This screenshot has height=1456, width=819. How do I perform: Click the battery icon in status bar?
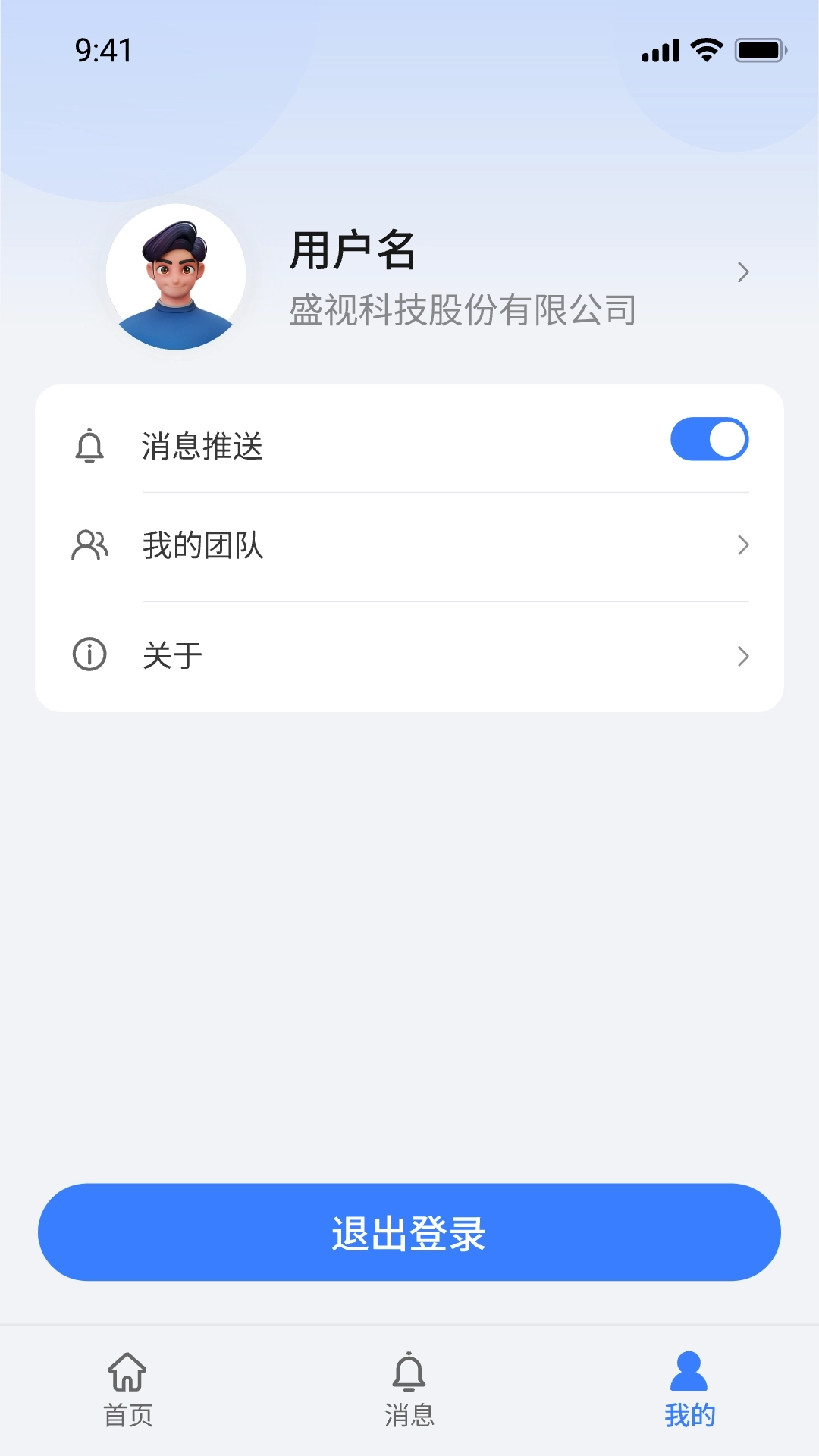[761, 48]
